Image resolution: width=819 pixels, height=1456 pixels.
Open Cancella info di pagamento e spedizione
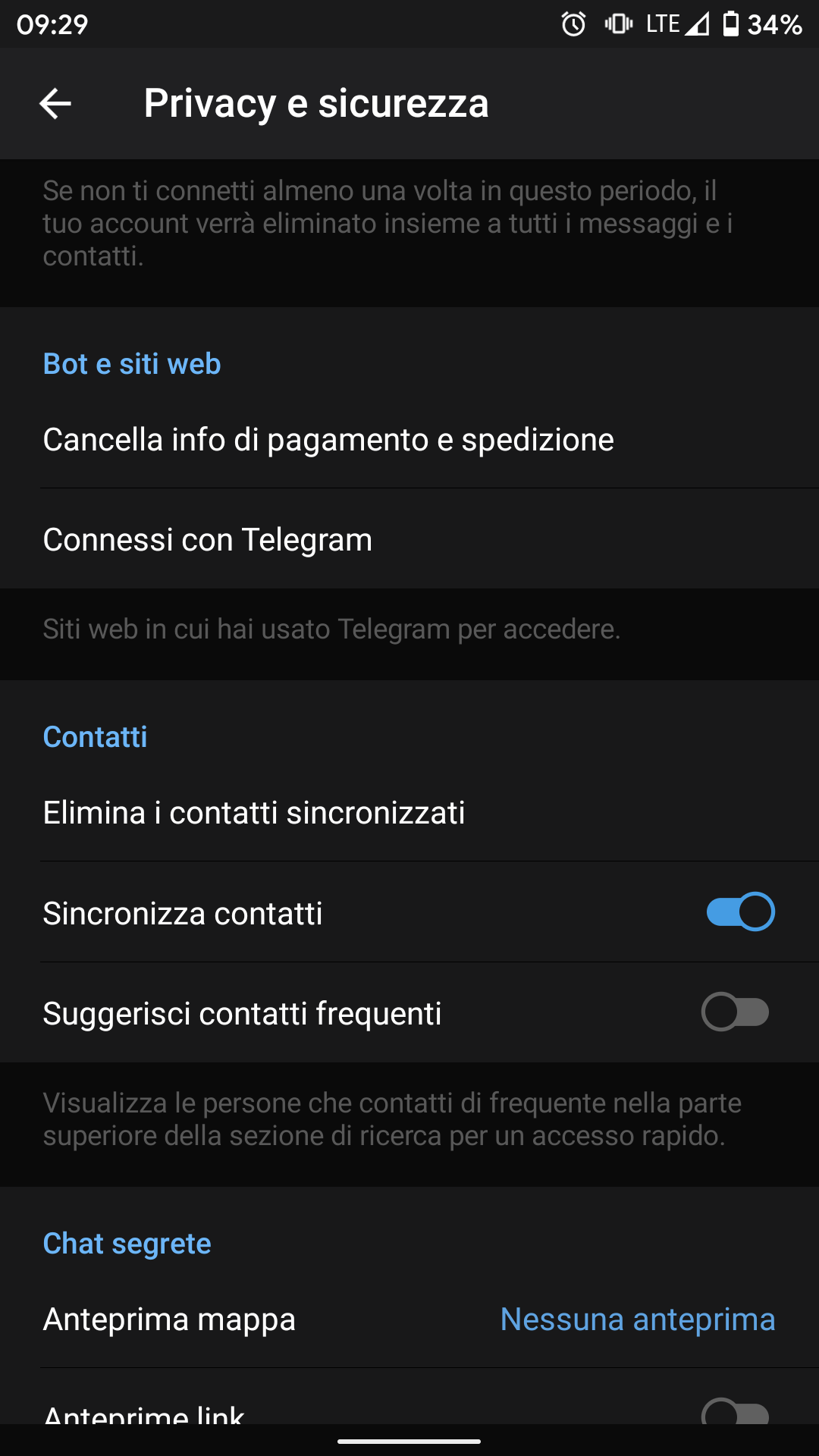pyautogui.click(x=409, y=439)
